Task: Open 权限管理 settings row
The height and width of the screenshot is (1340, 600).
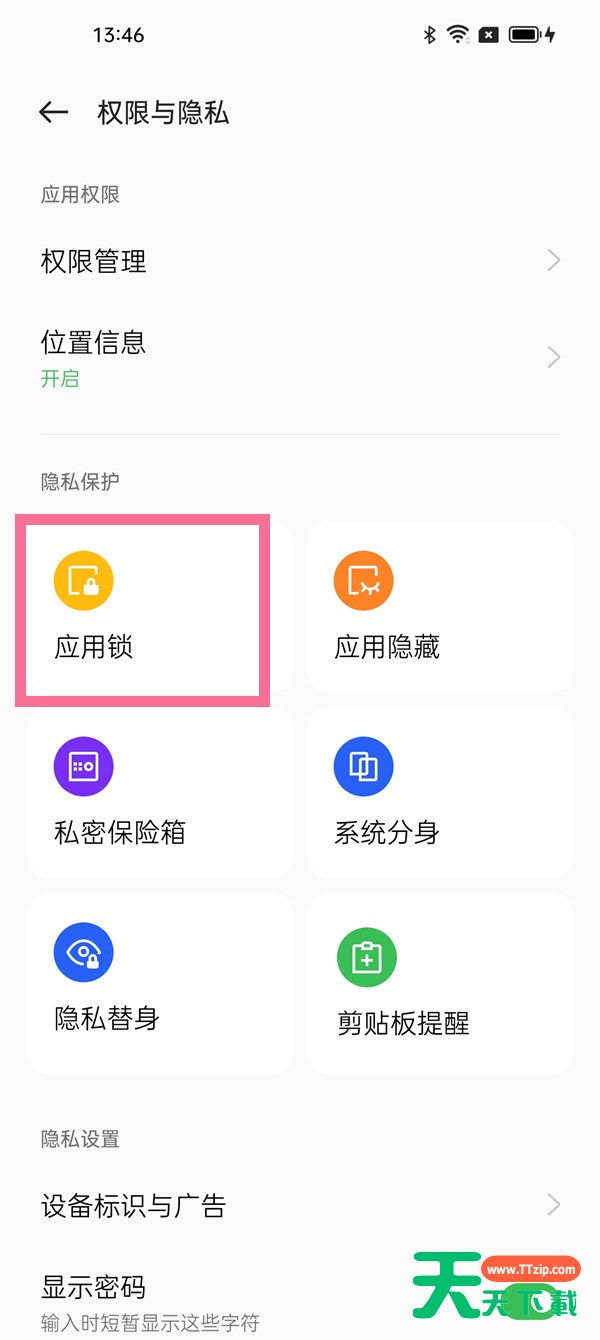Action: click(x=300, y=262)
